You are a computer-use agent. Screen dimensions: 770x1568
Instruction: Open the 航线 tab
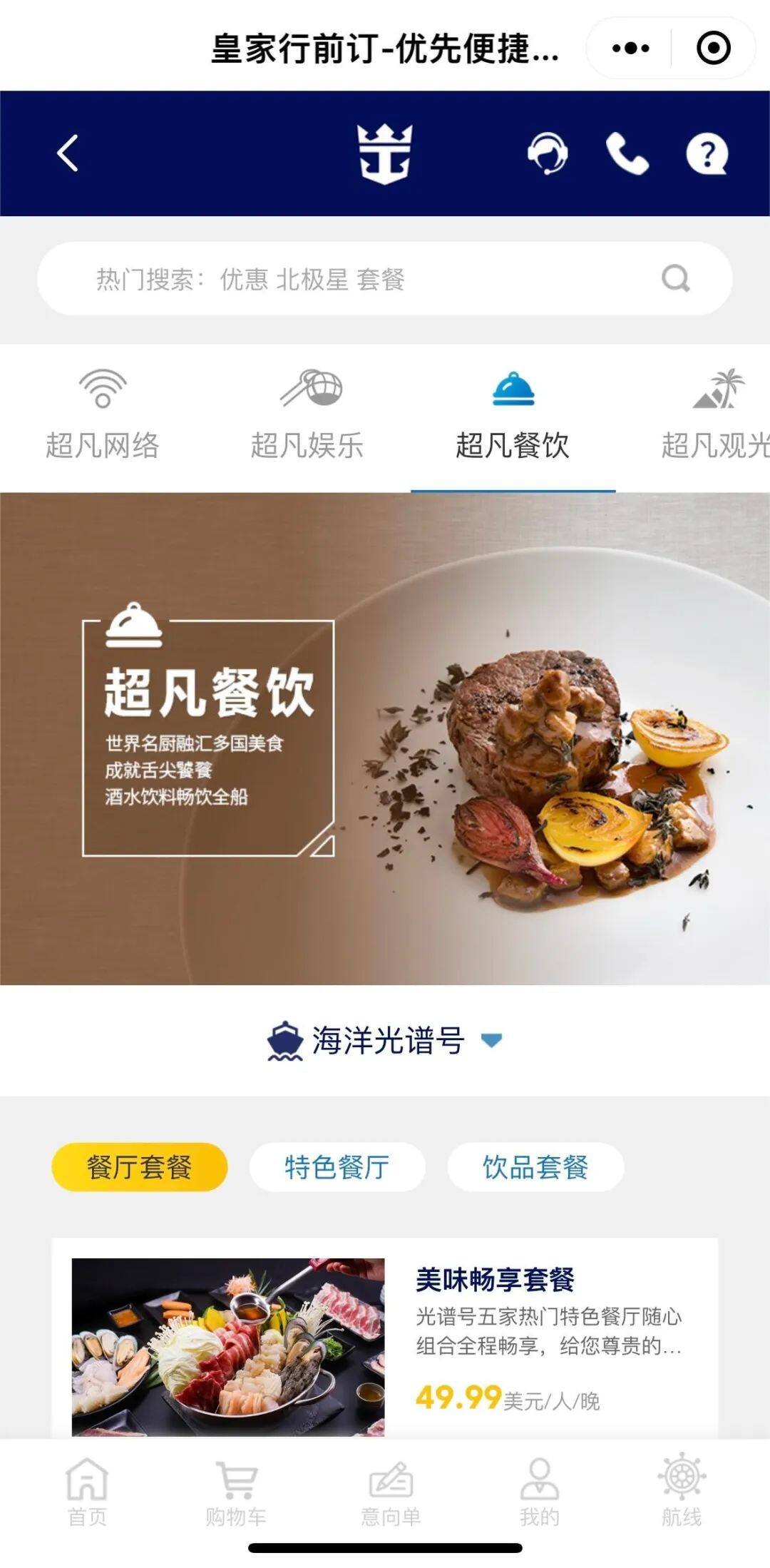click(x=682, y=1492)
